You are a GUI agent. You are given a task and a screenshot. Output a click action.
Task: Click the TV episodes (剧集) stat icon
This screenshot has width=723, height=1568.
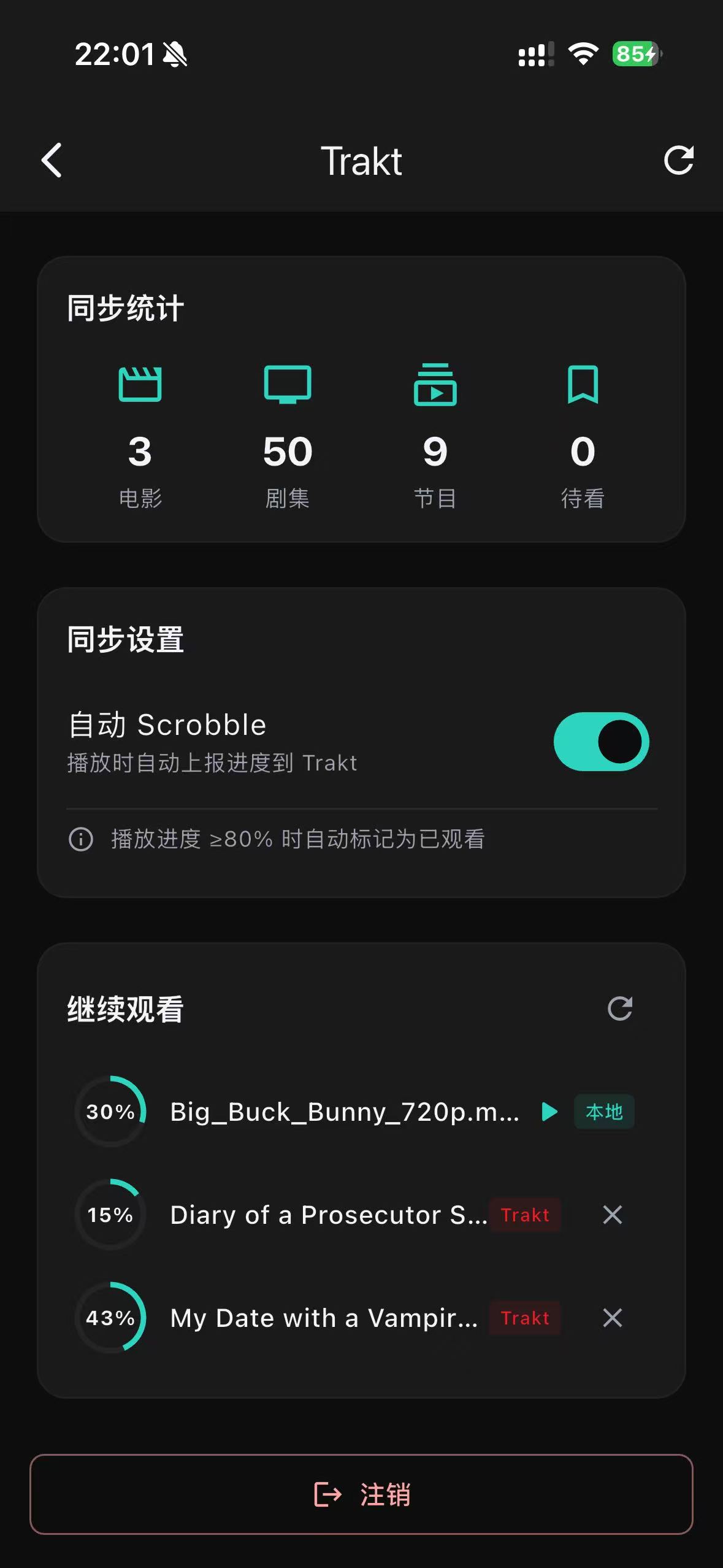tap(288, 385)
